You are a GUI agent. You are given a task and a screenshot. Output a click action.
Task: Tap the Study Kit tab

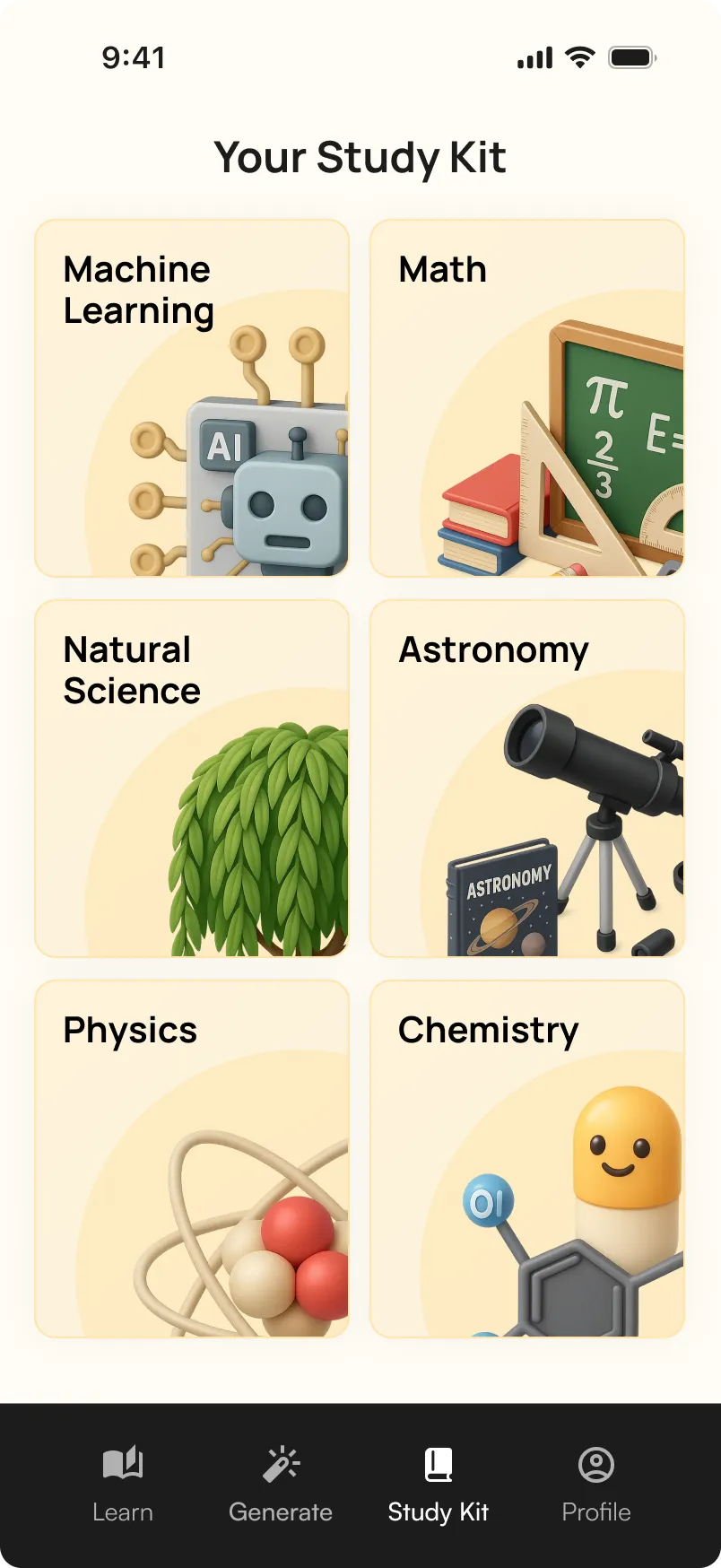(x=439, y=1485)
